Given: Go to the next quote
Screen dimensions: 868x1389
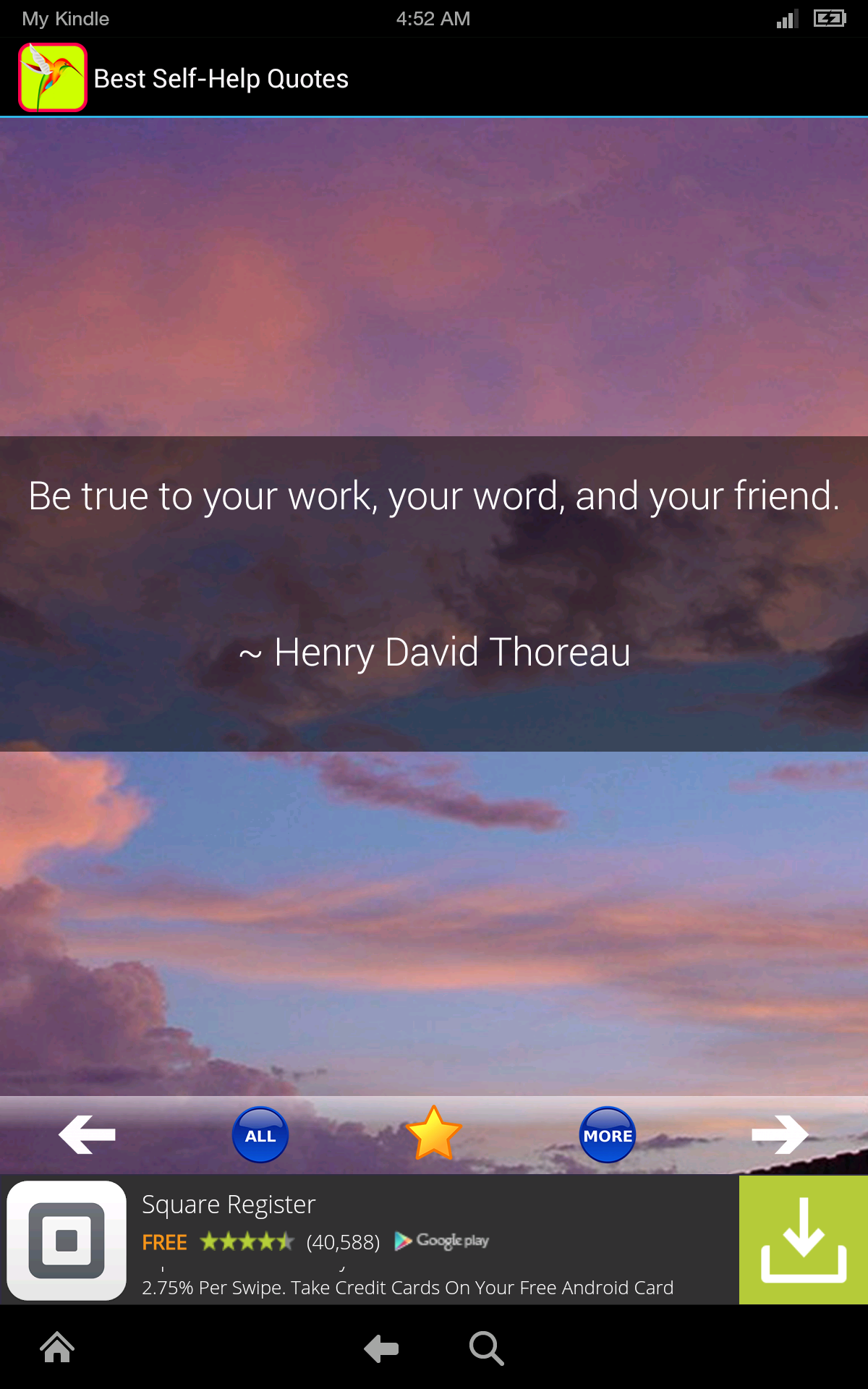Looking at the screenshot, I should point(780,1134).
